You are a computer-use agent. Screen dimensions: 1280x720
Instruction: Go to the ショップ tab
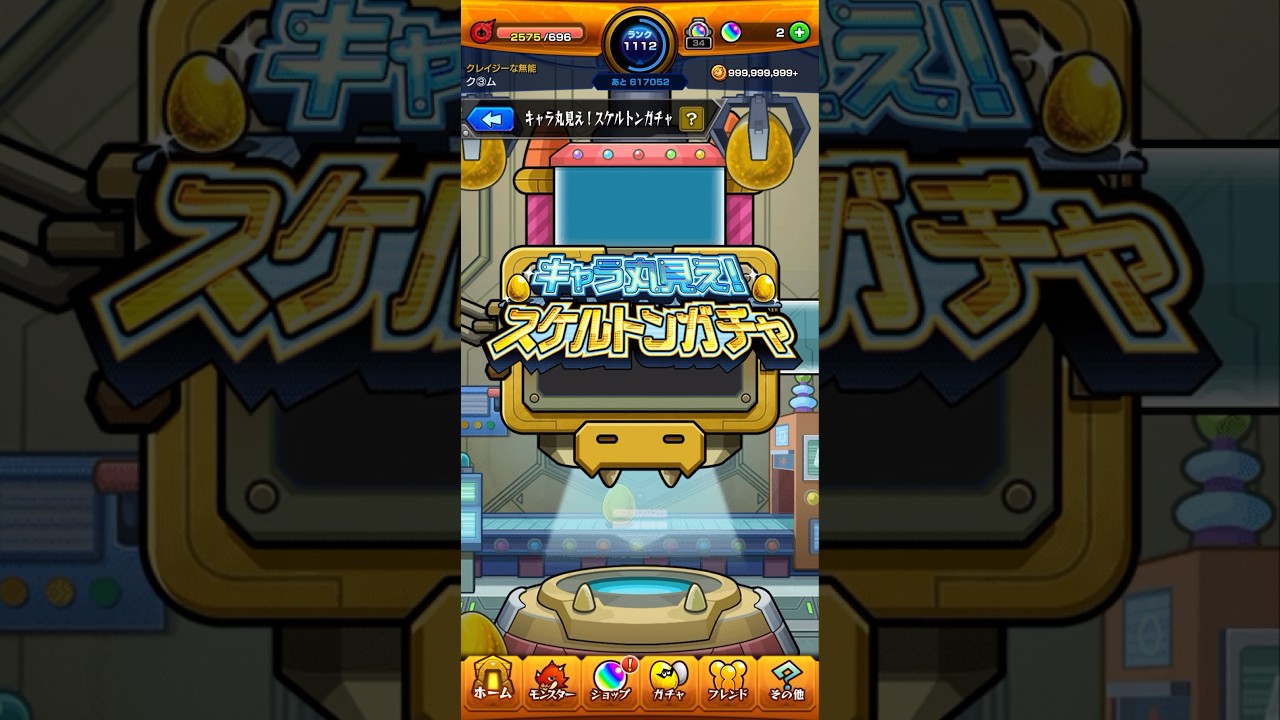pyautogui.click(x=610, y=682)
